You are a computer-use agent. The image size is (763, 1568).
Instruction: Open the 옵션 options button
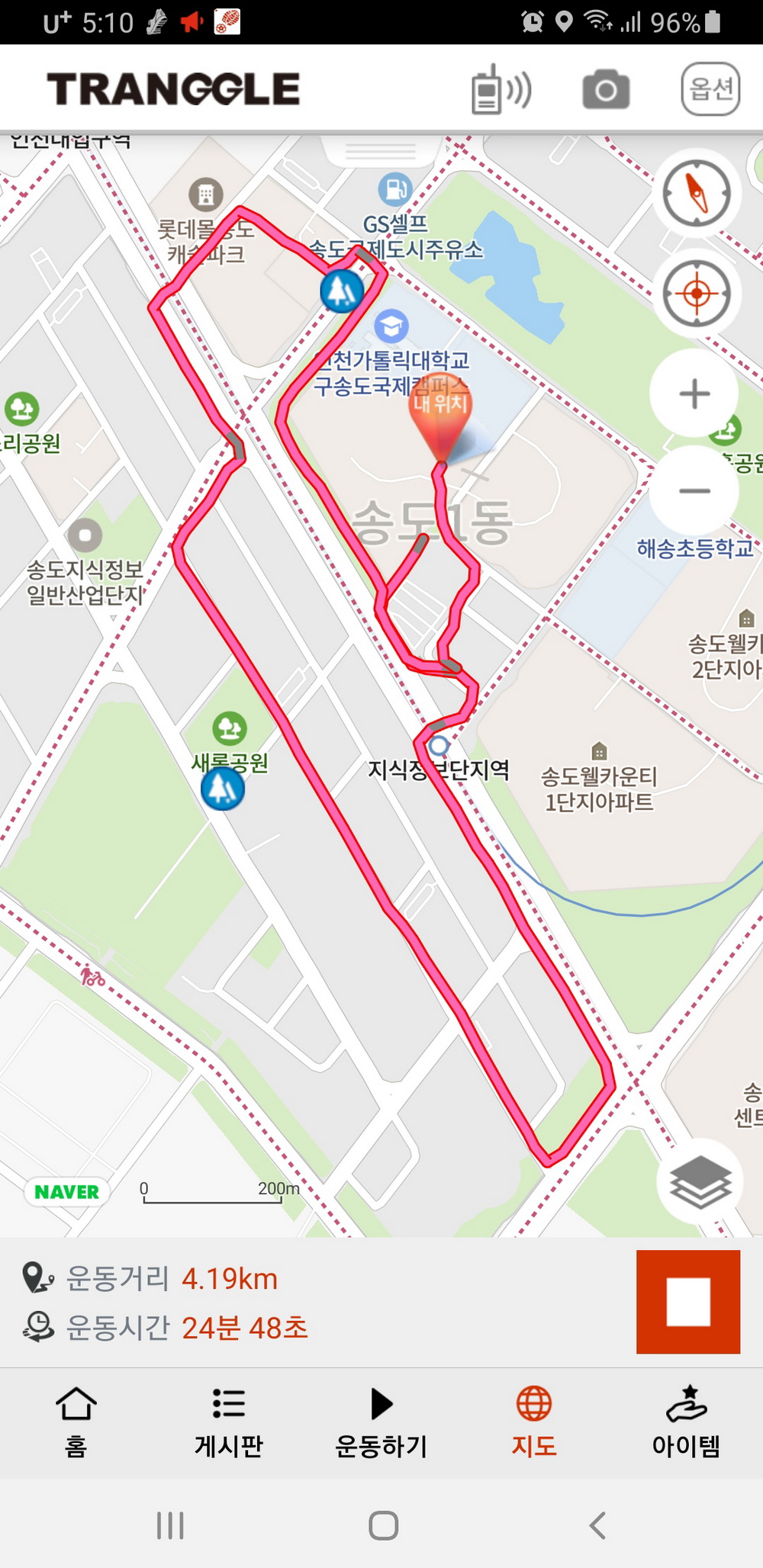710,89
